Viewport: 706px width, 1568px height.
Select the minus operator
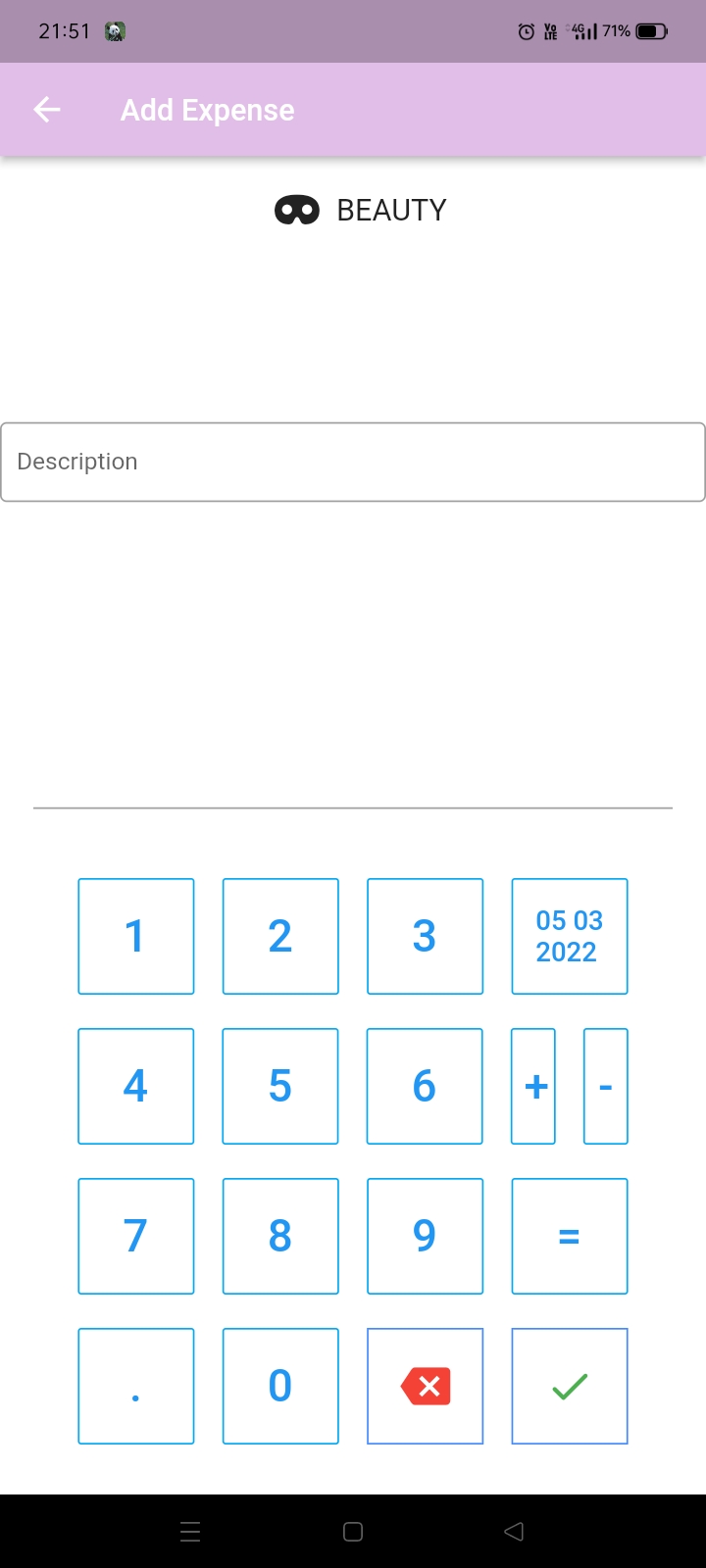point(606,1086)
